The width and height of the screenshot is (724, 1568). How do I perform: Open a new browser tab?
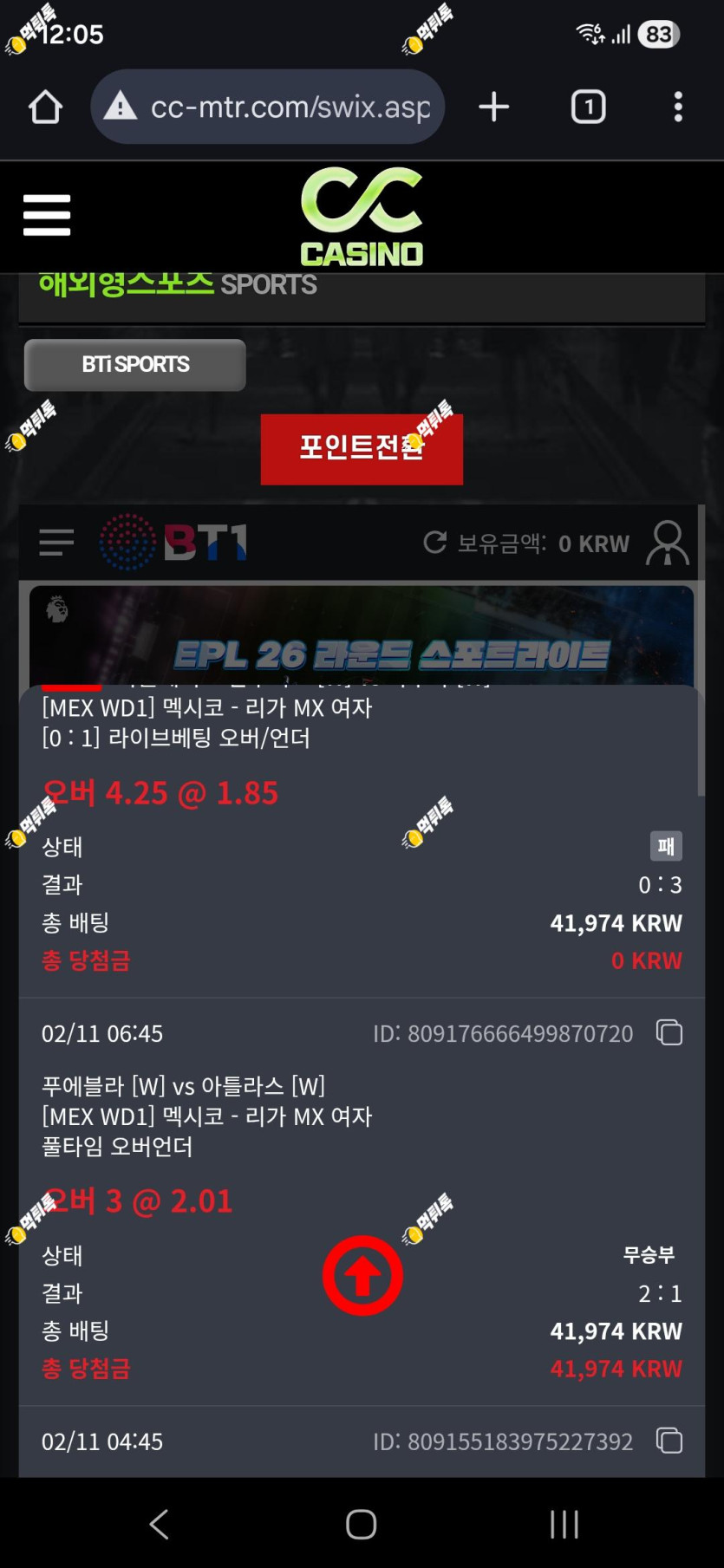pyautogui.click(x=494, y=107)
